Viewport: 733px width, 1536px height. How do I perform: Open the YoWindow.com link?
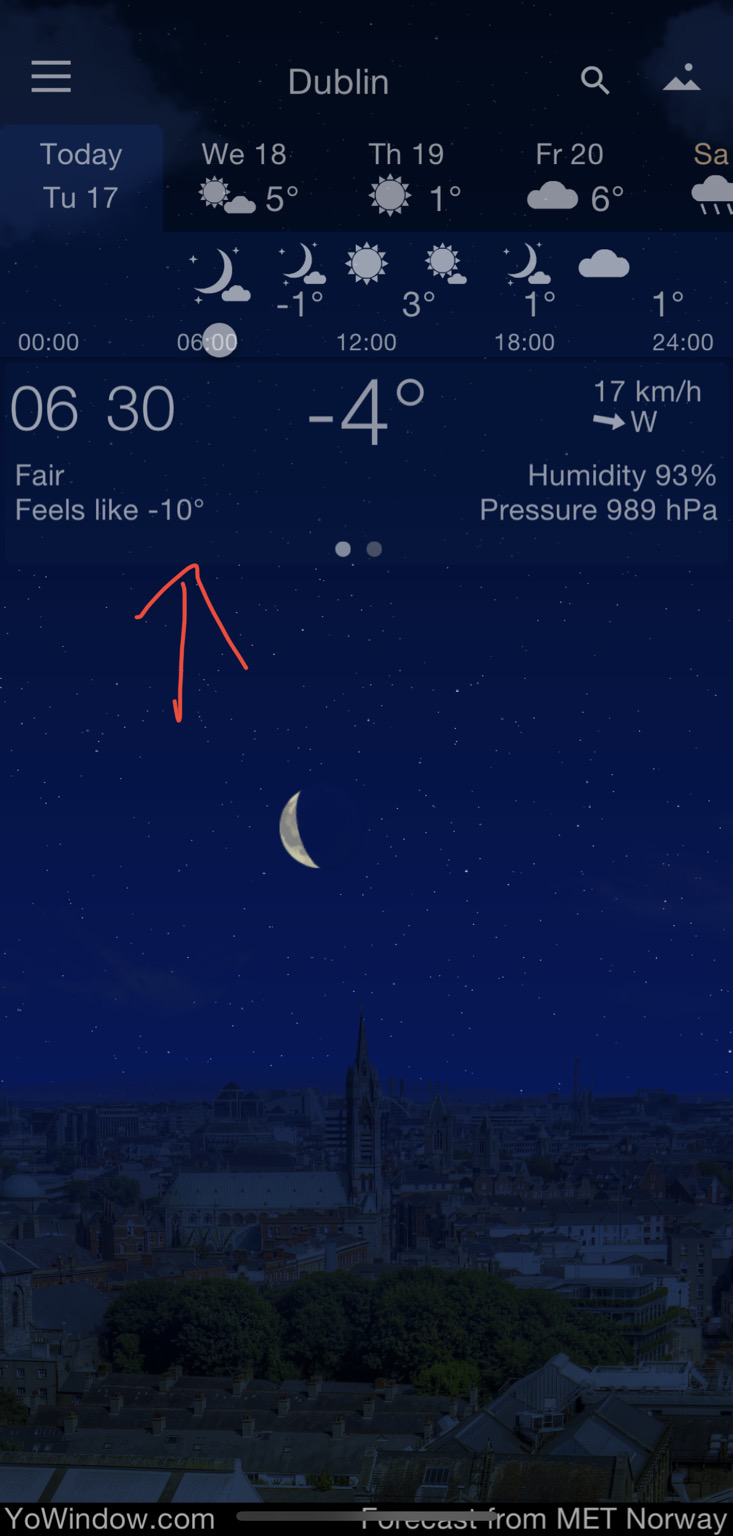pos(110,1520)
